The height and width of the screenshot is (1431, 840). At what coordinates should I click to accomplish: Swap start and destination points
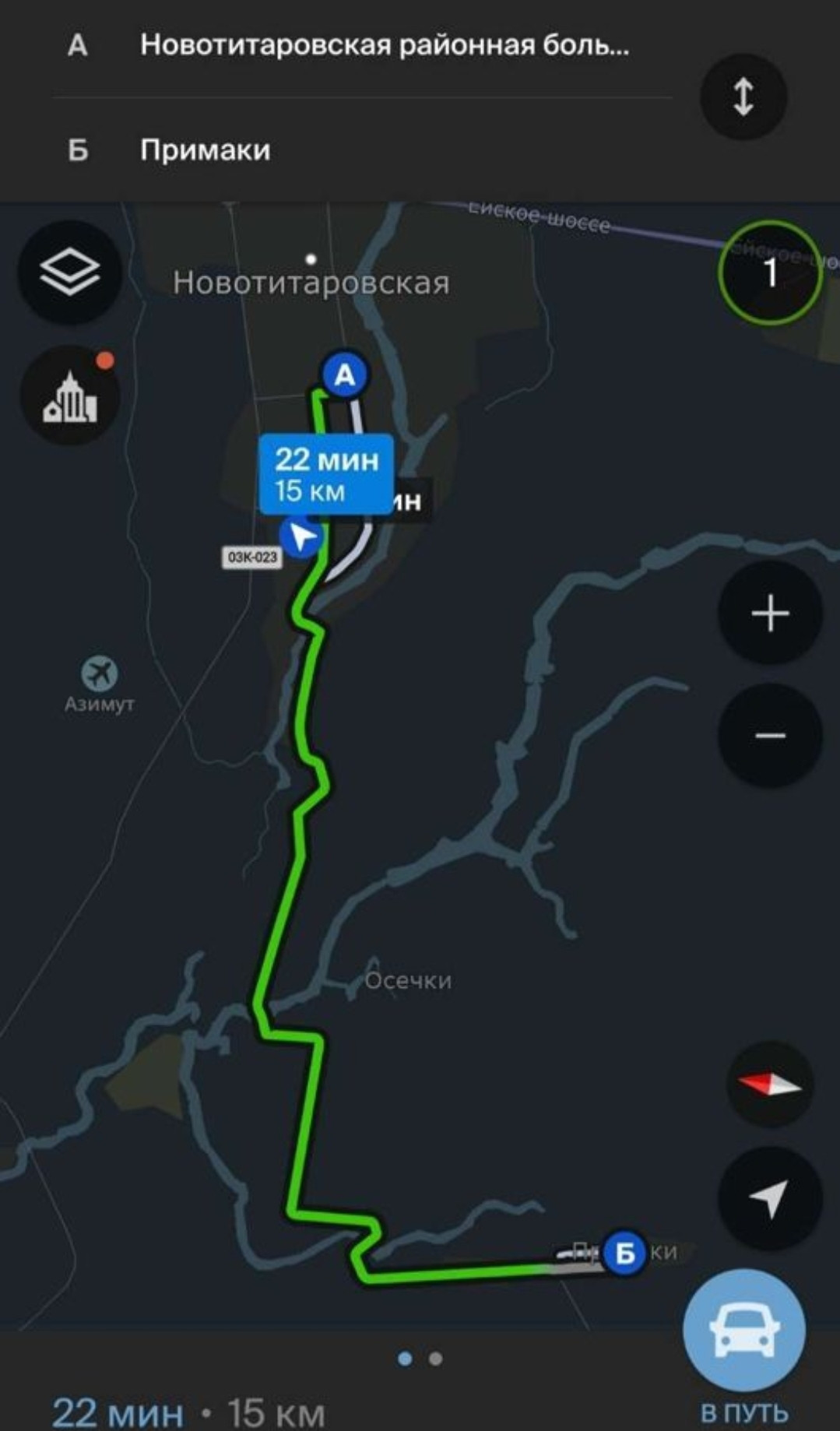click(743, 97)
